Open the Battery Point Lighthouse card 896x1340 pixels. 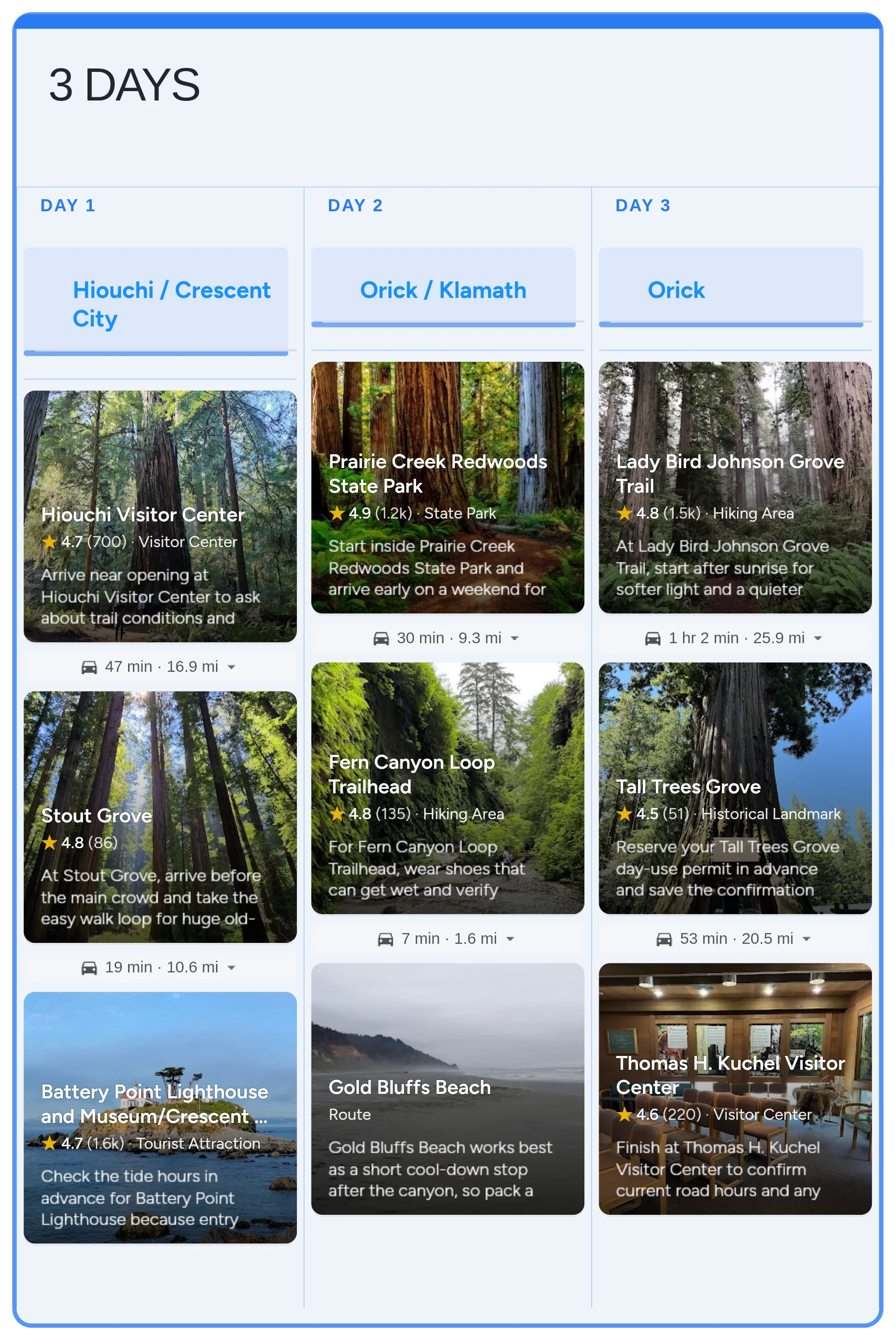(160, 1117)
